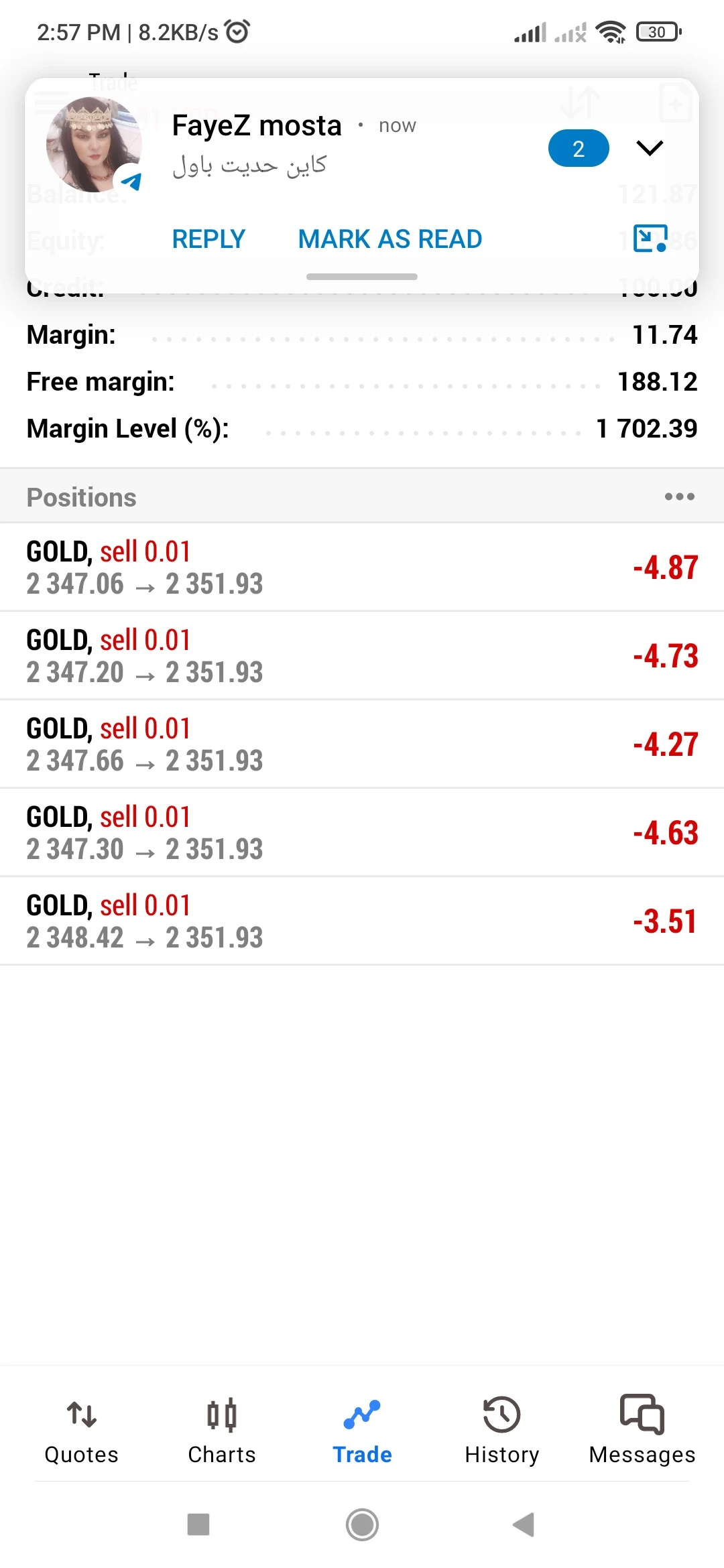
Task: Open GOLD sell position from 2 348.42
Action: point(362,921)
